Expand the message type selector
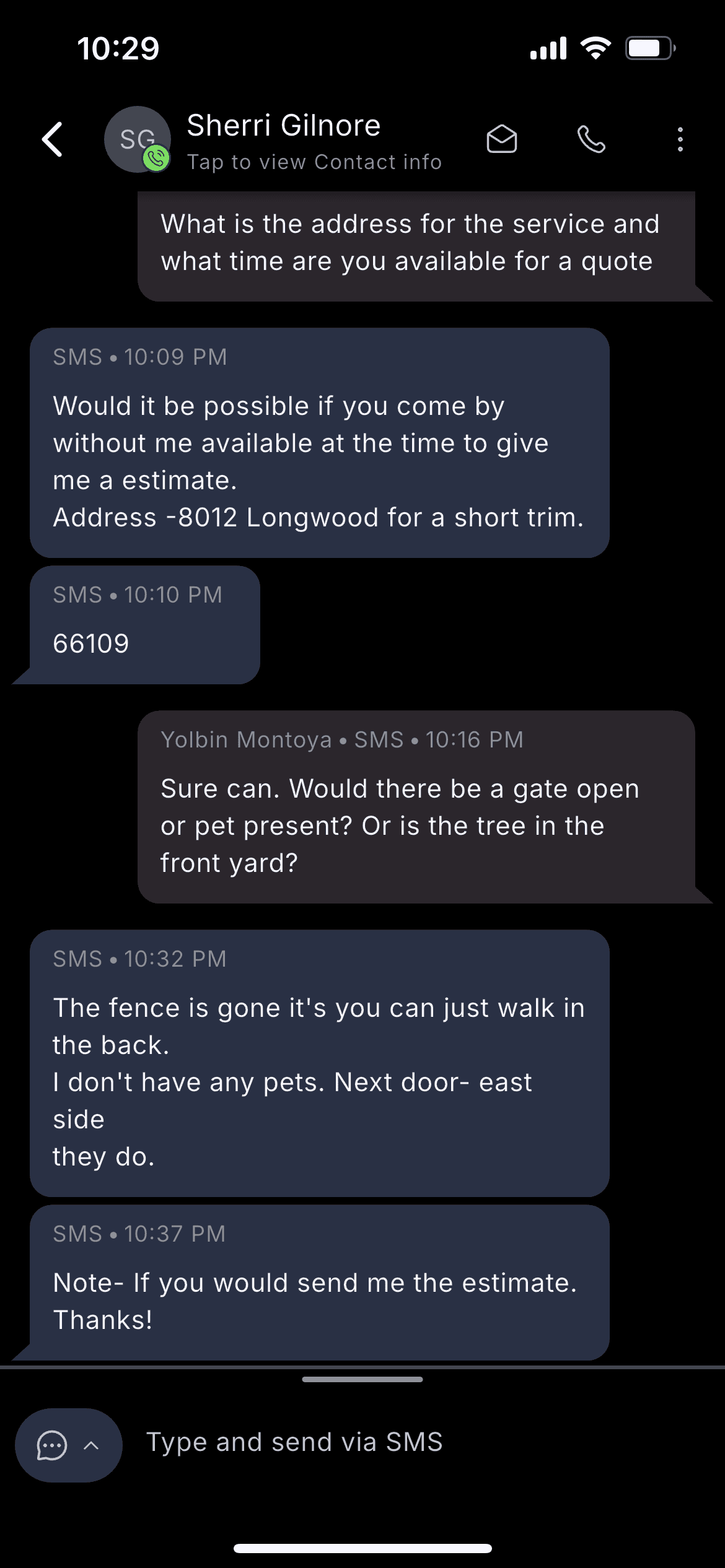The height and width of the screenshot is (1568, 725). tap(68, 1445)
